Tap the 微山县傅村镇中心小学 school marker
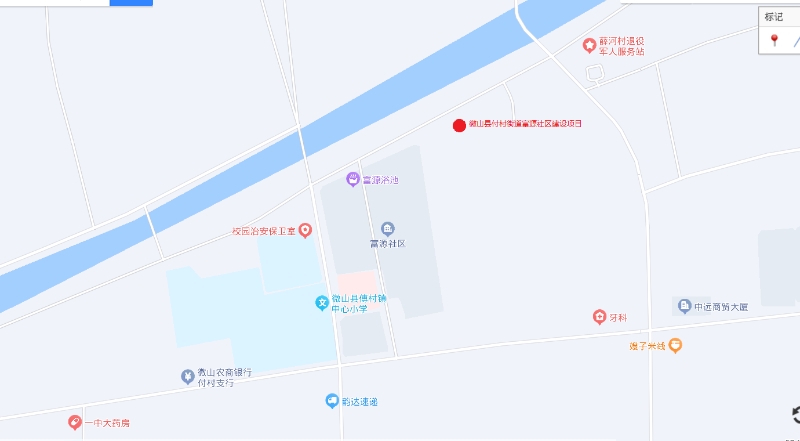Viewport: 800px width, 441px height. (x=322, y=302)
